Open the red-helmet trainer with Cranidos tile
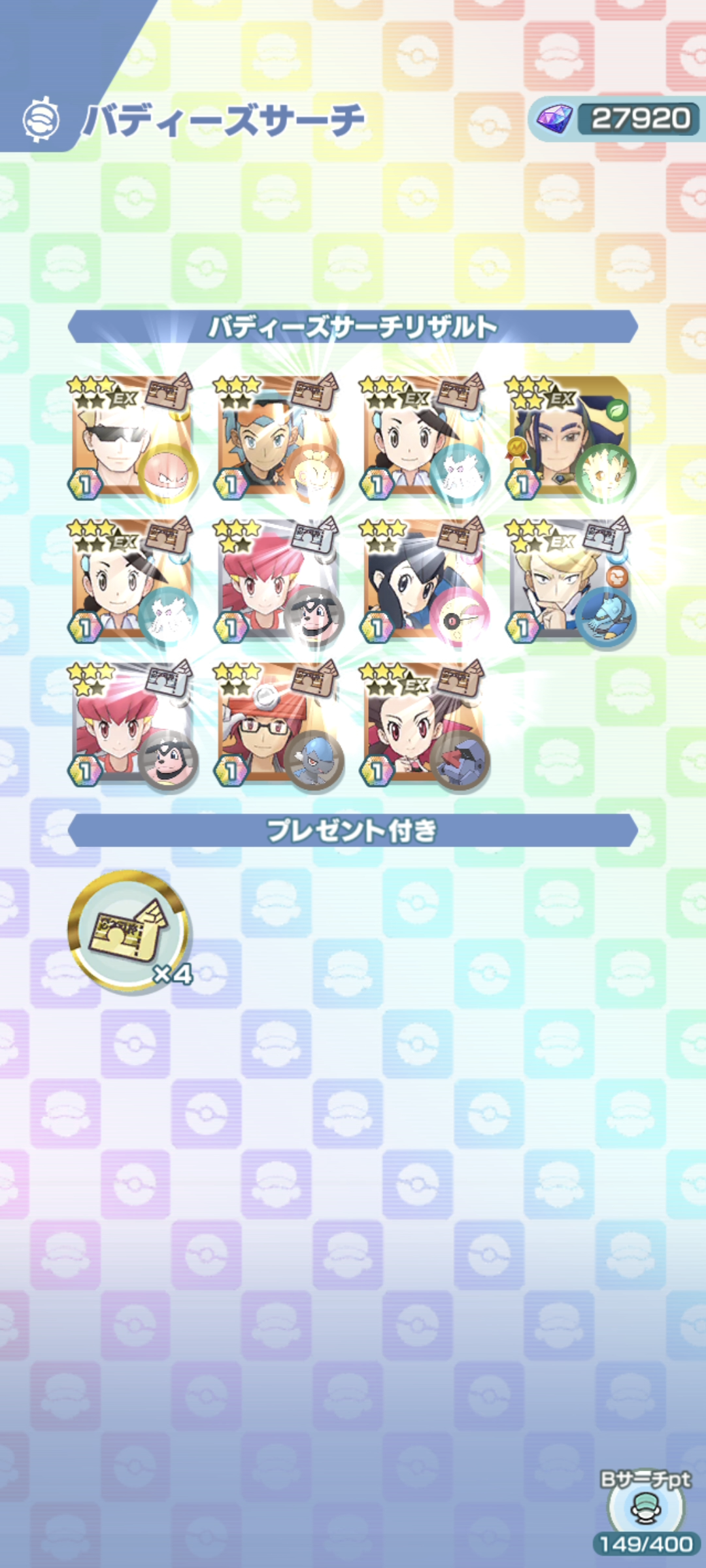This screenshot has width=706, height=1568. coord(278,724)
